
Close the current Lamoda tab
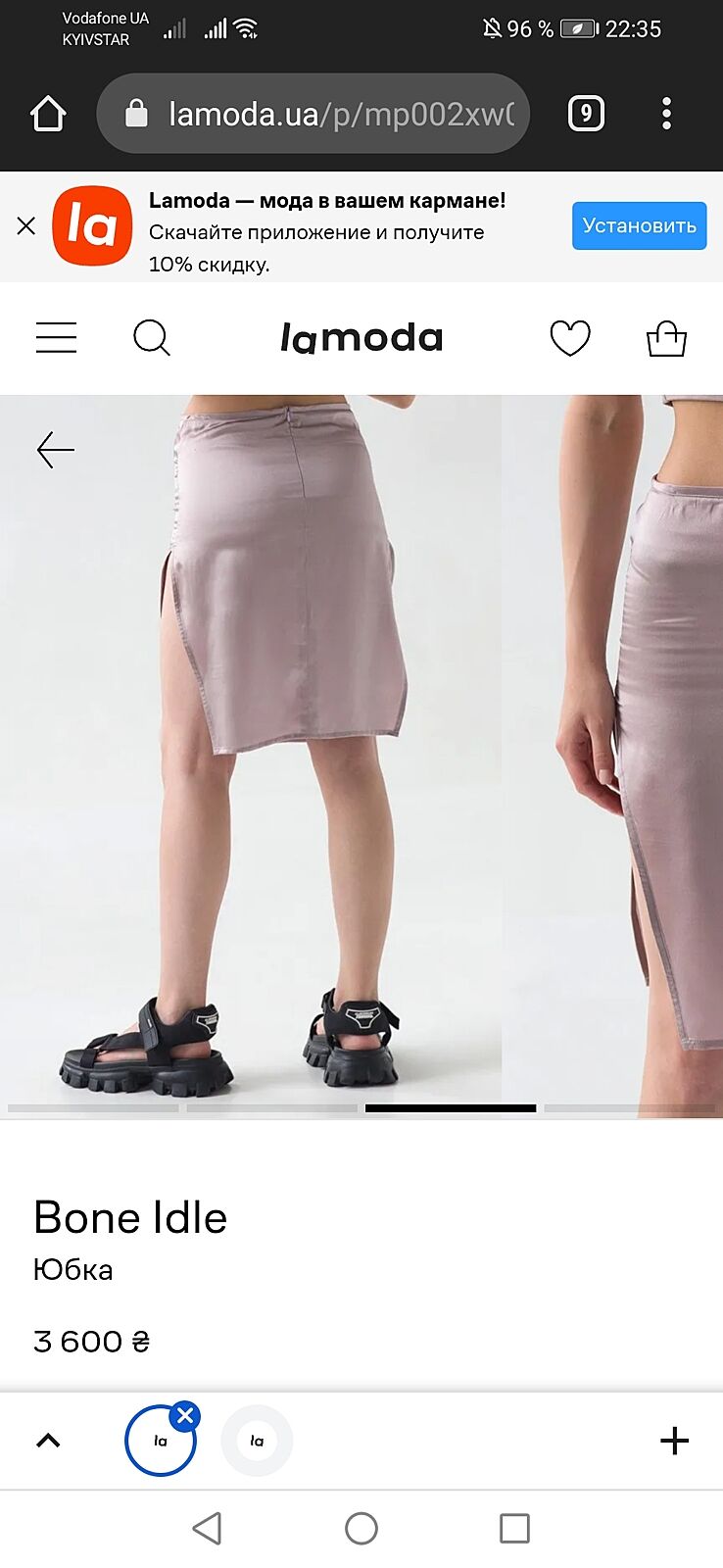tap(185, 1415)
